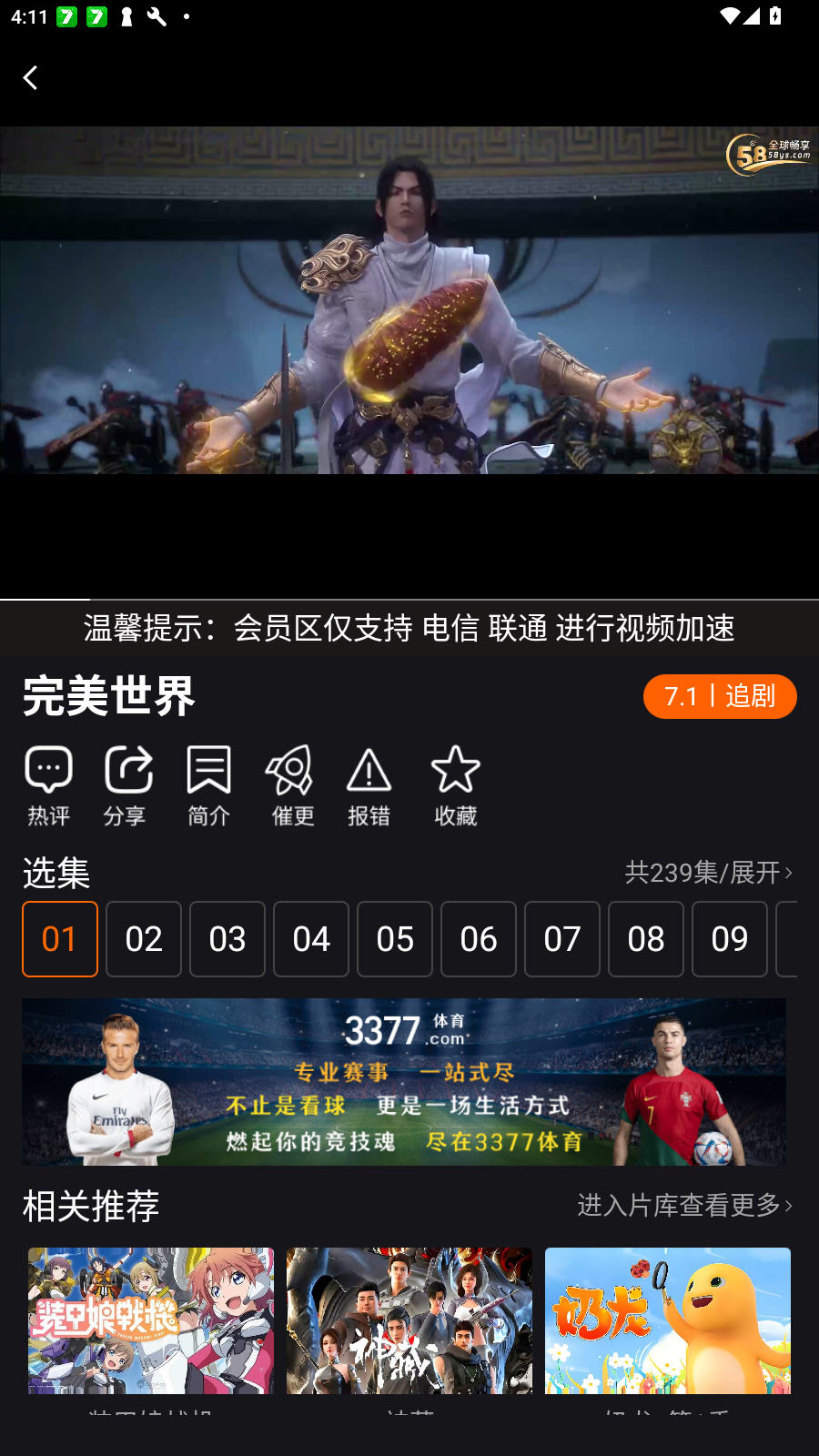Screen dimensions: 819x1456
Task: Open 进入片库查看更多 recommendations
Action: tap(683, 1206)
